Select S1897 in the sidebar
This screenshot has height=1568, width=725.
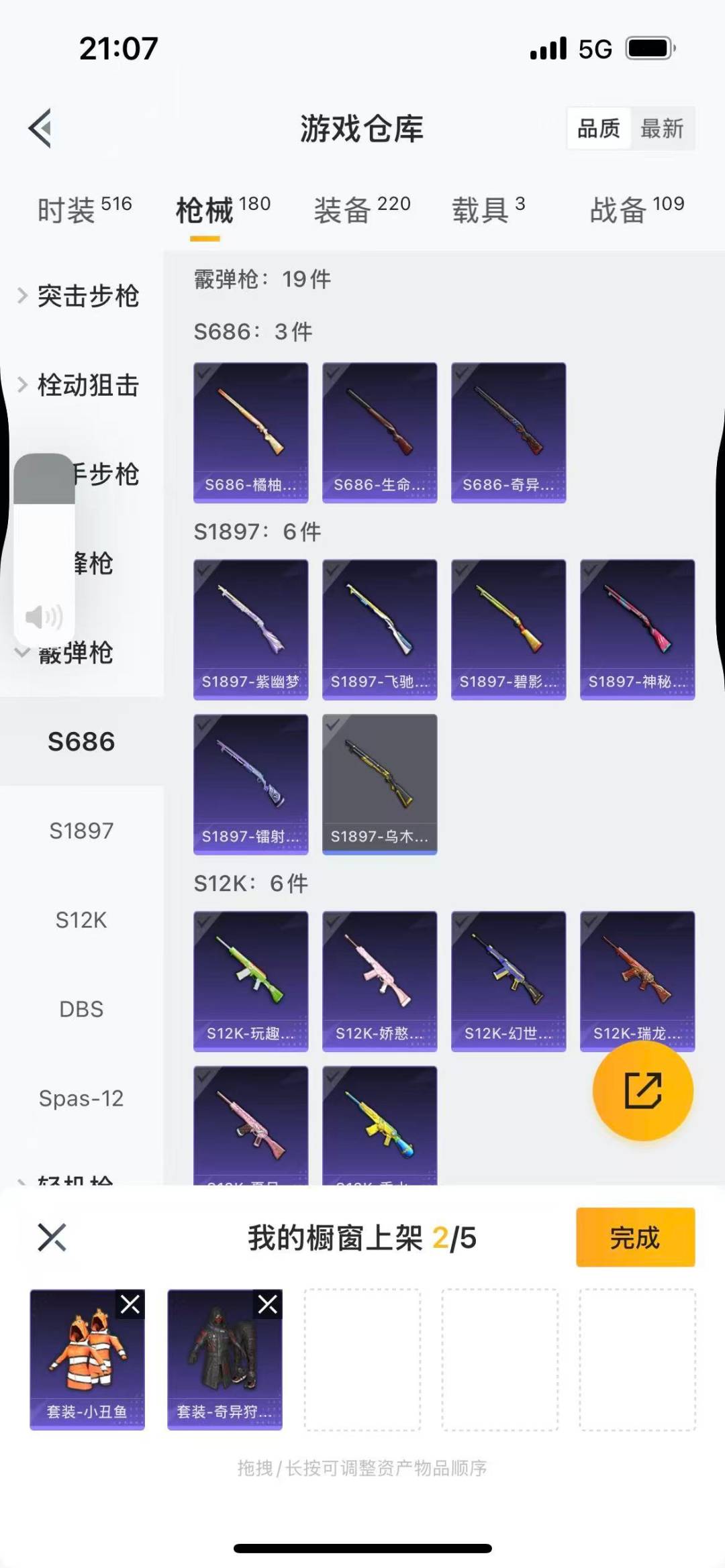81,831
